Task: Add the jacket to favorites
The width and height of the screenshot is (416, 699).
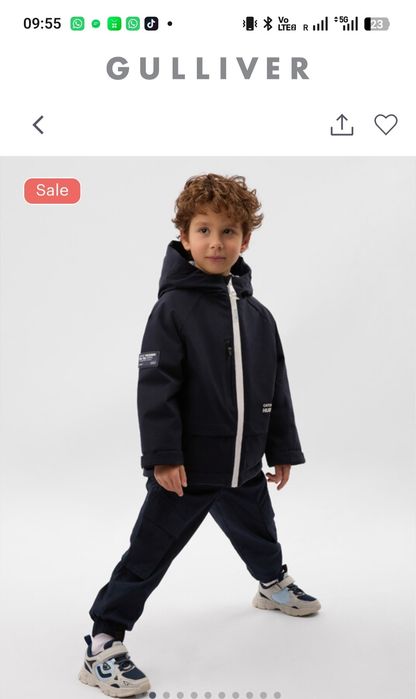Action: tap(386, 124)
